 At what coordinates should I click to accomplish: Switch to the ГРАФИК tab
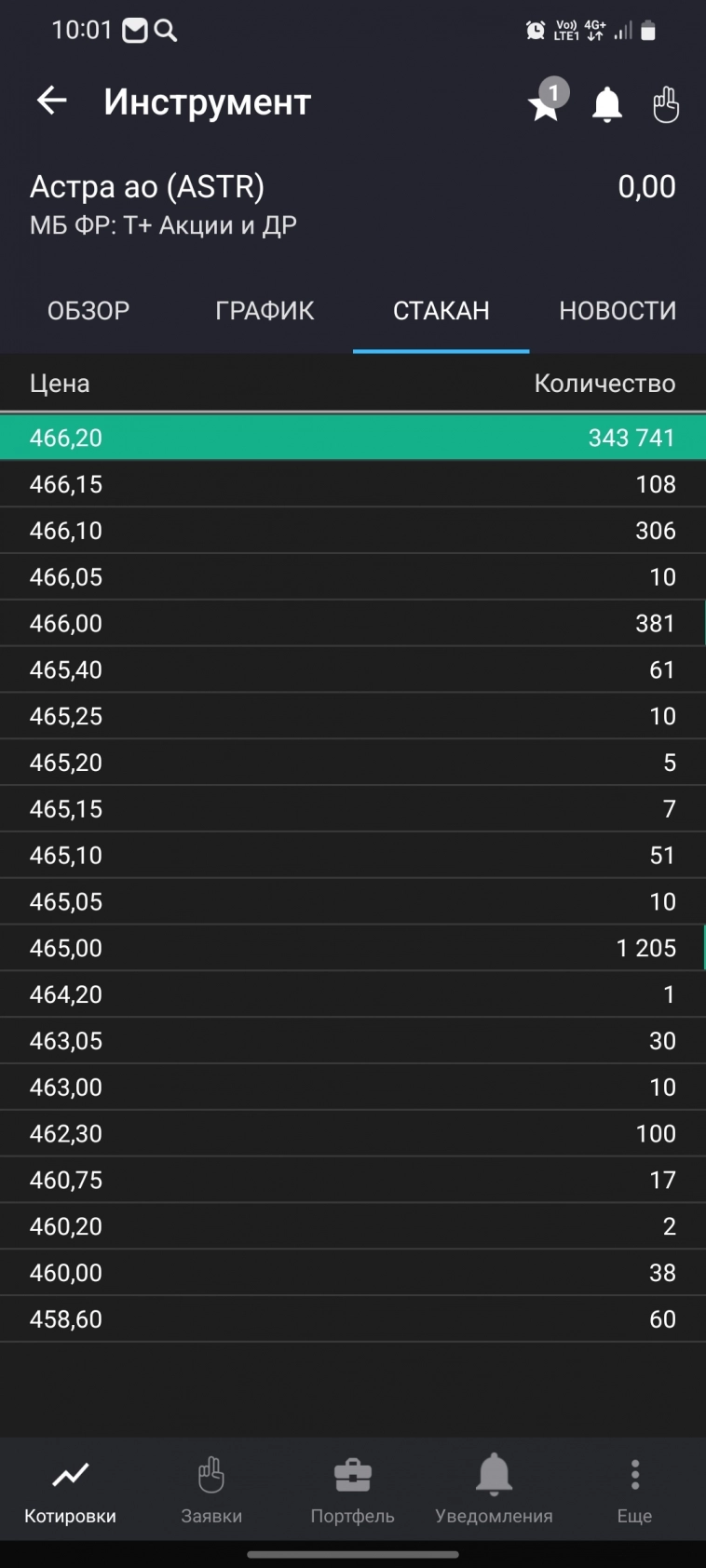[x=265, y=311]
